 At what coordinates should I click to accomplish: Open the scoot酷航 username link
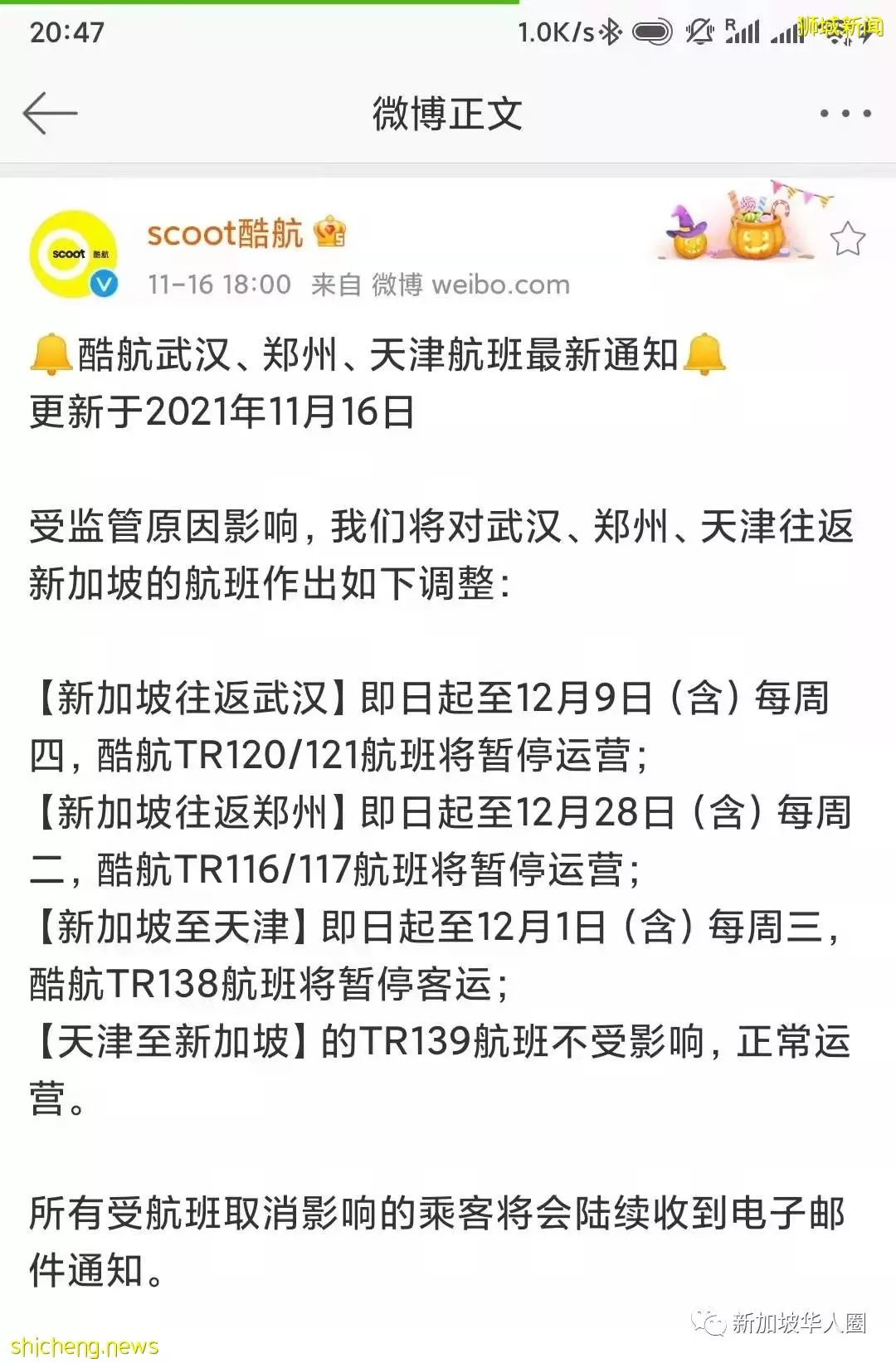click(x=224, y=234)
